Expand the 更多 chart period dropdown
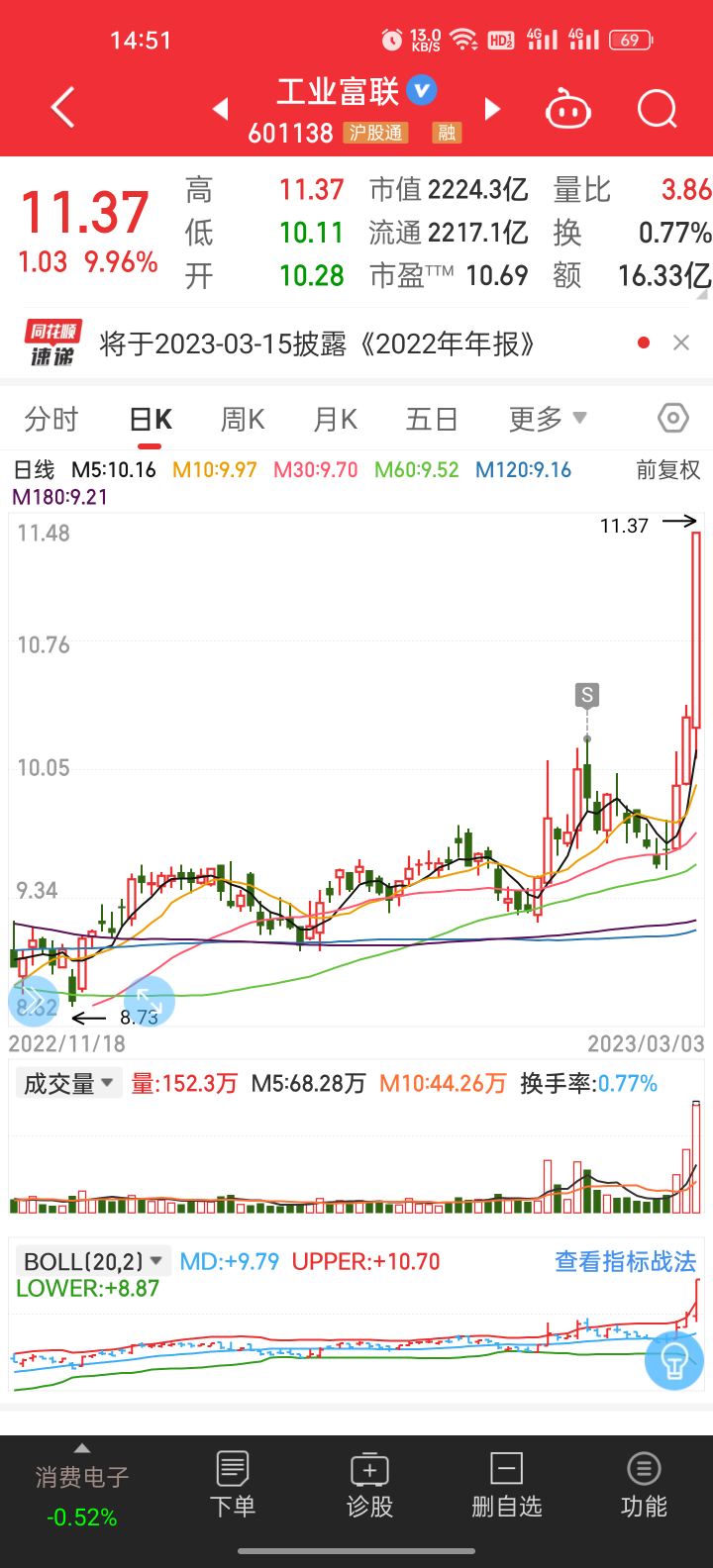Screen dimensions: 713x1568 (x=547, y=420)
